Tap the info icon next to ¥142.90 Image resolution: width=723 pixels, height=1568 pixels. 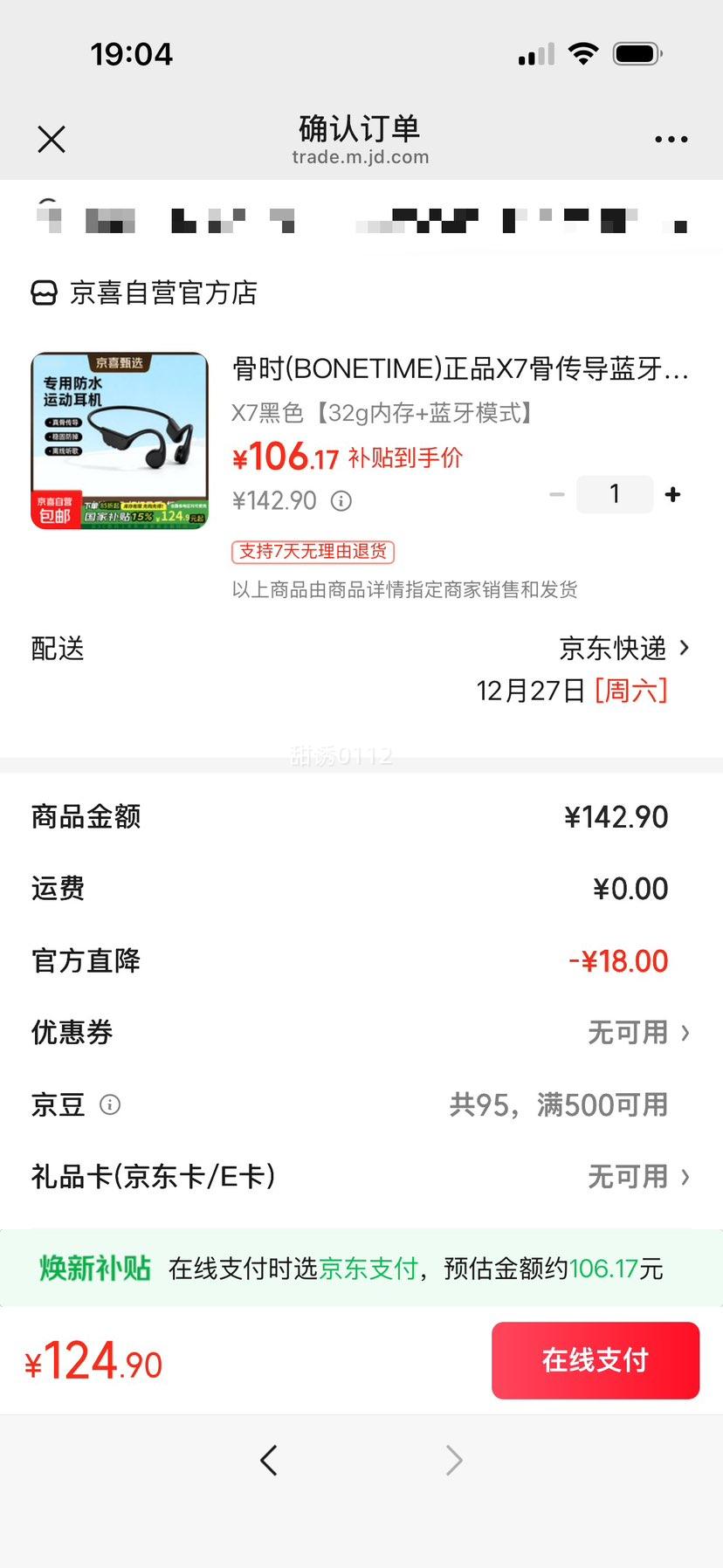pyautogui.click(x=342, y=500)
